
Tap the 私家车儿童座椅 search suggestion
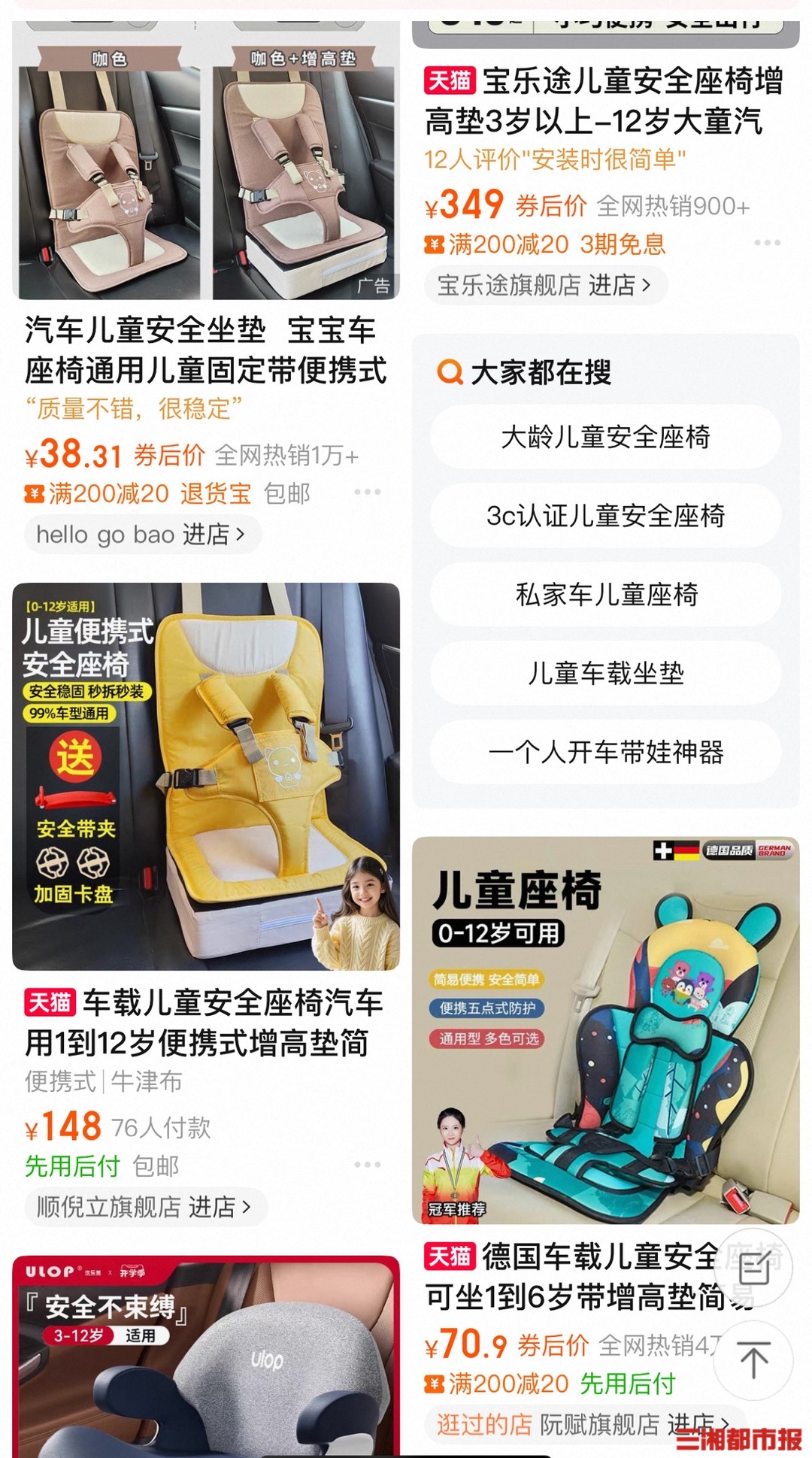605,595
